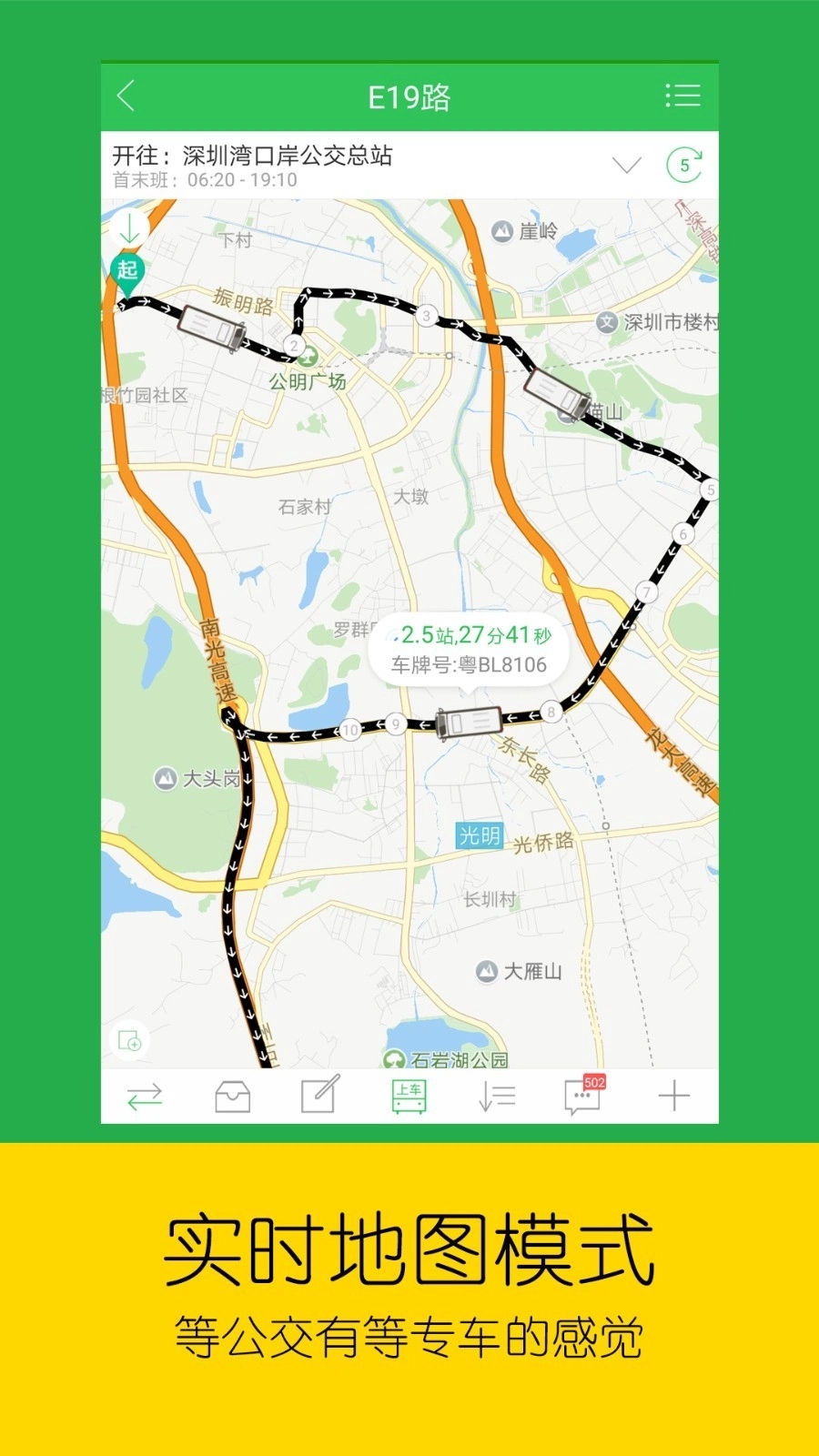Tap station marker number 8 on route
This screenshot has height=1456, width=819.
pos(551,714)
